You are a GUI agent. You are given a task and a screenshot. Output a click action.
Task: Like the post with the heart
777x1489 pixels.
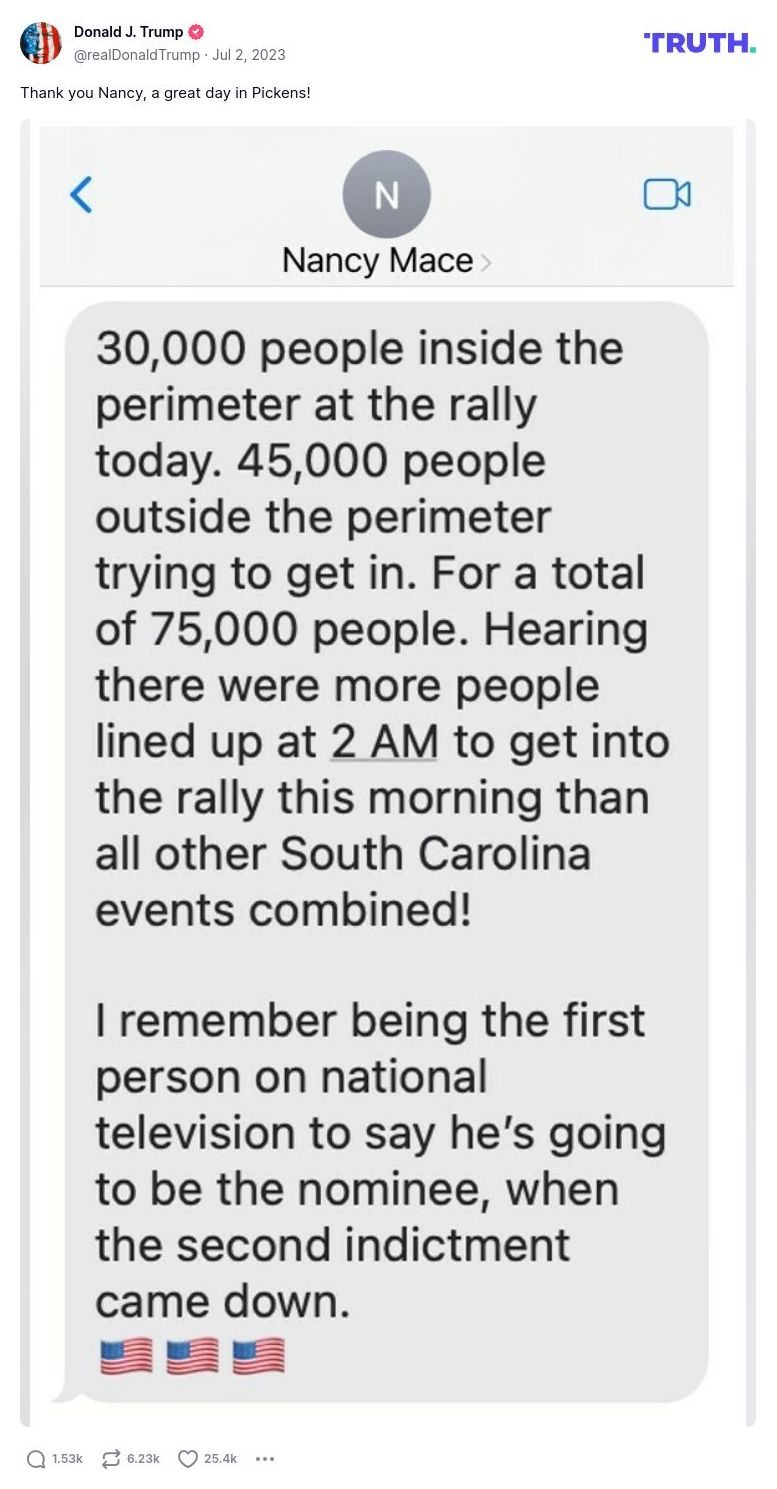[x=188, y=1459]
